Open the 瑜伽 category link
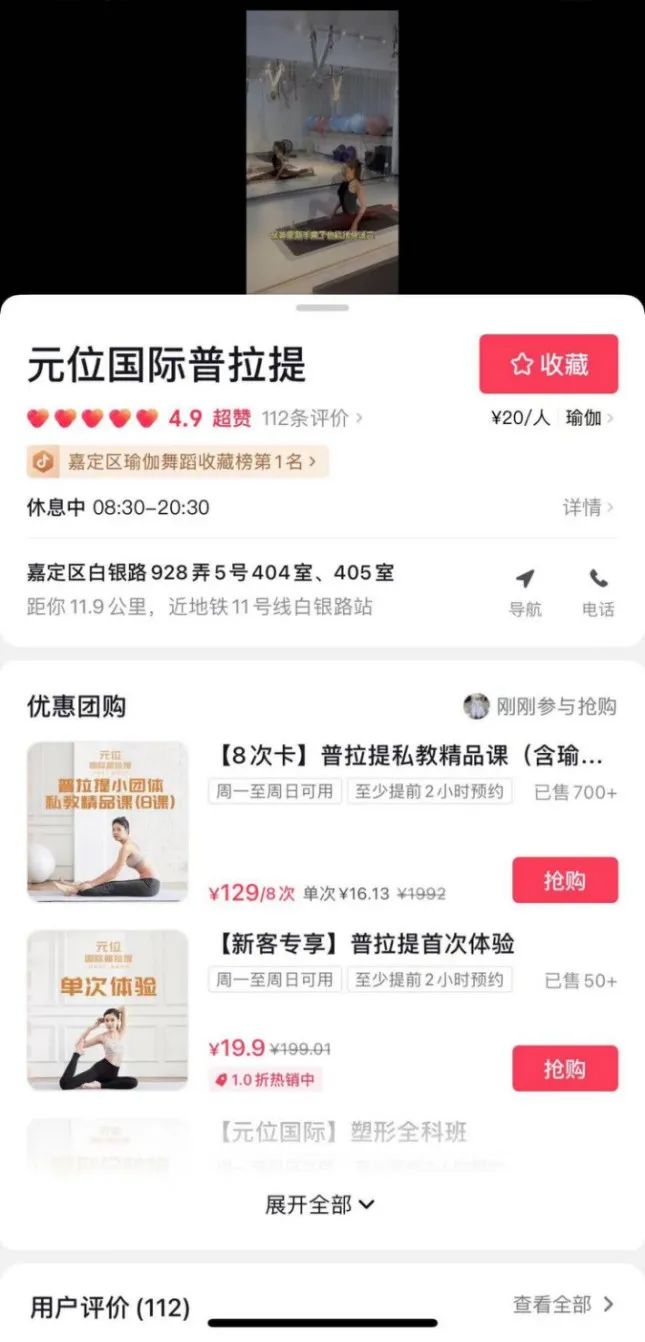The width and height of the screenshot is (645, 1342). coord(588,418)
